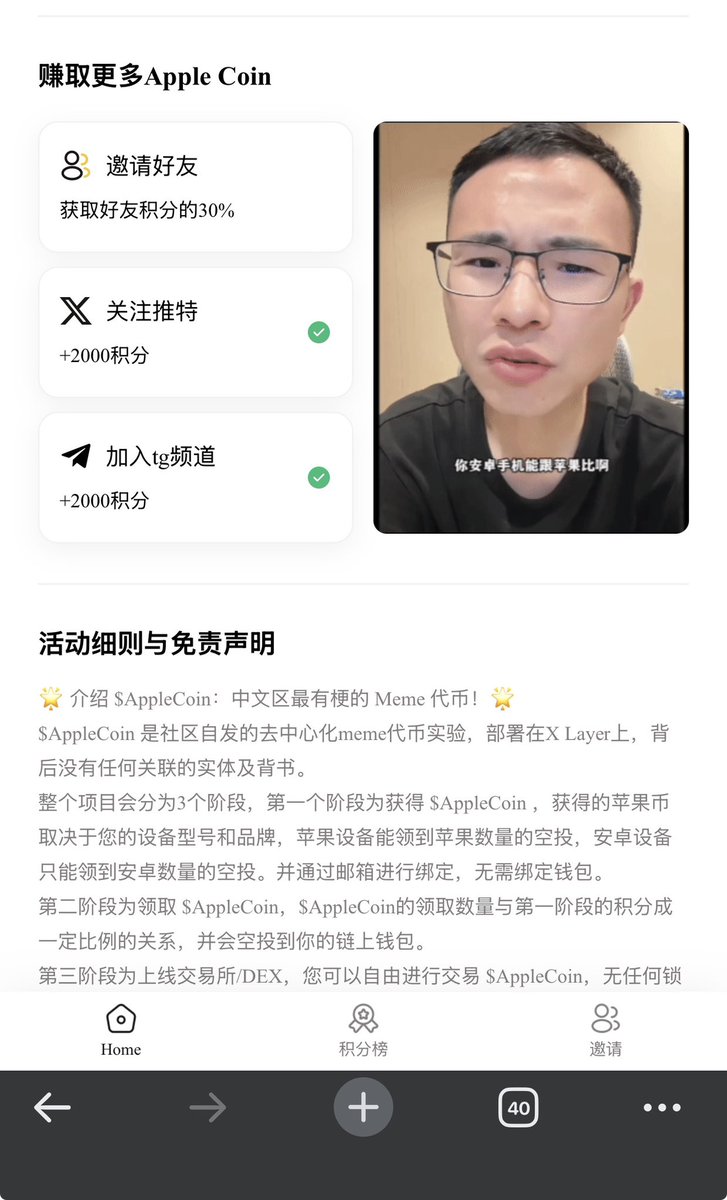Open the 邀请好友 invite friends card
This screenshot has width=727, height=1200.
coord(195,187)
